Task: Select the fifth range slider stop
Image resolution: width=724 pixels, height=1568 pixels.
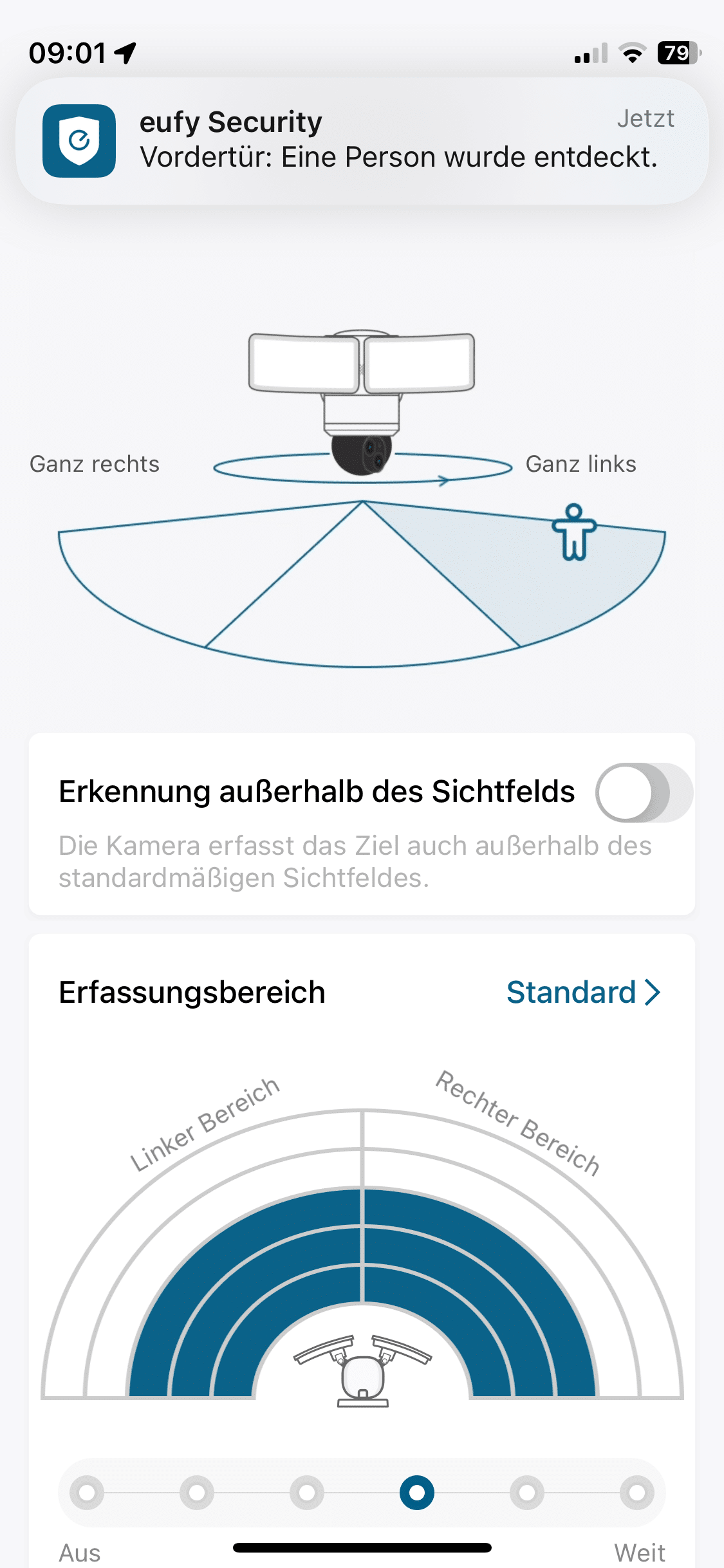Action: (527, 1492)
